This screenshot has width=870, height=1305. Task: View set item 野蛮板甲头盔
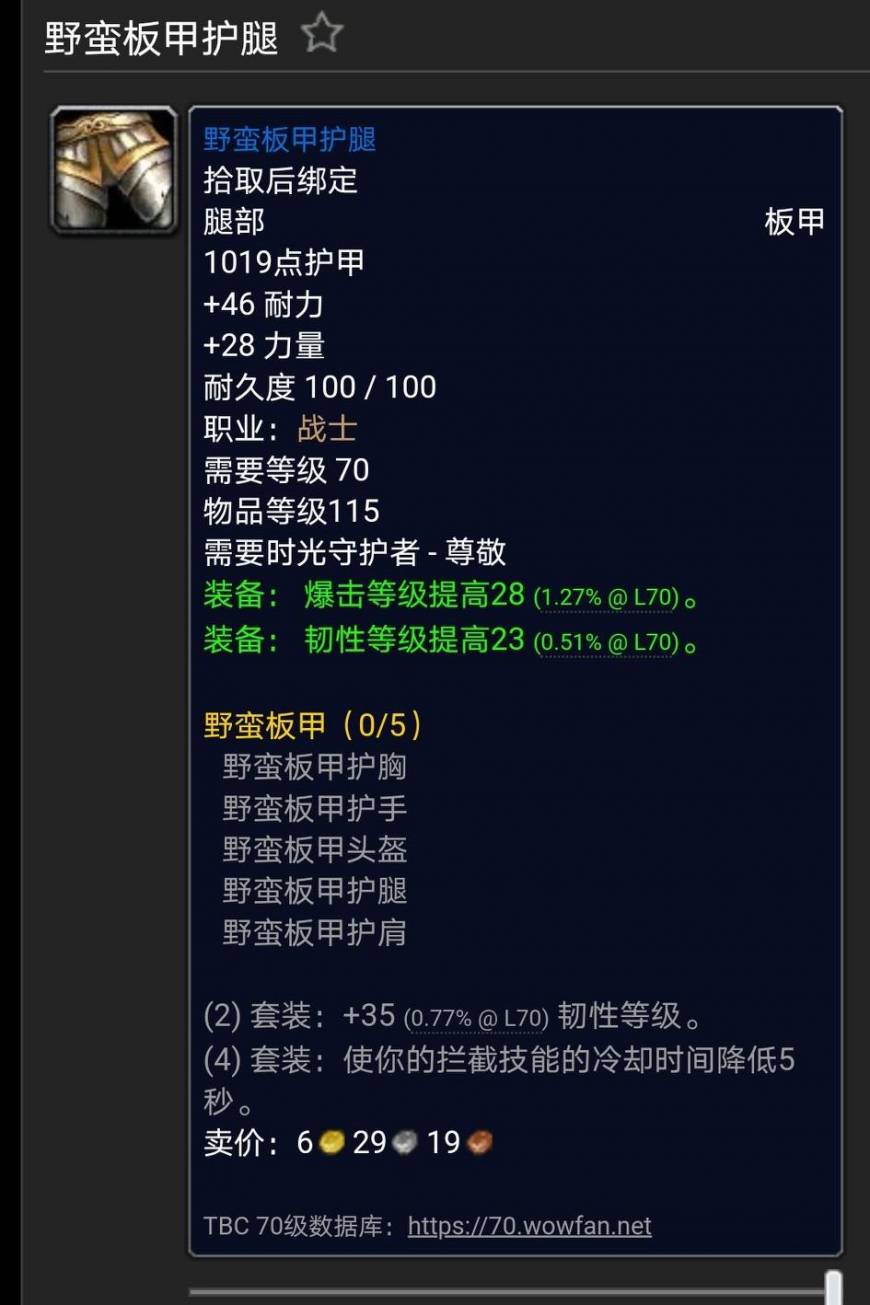click(x=314, y=850)
